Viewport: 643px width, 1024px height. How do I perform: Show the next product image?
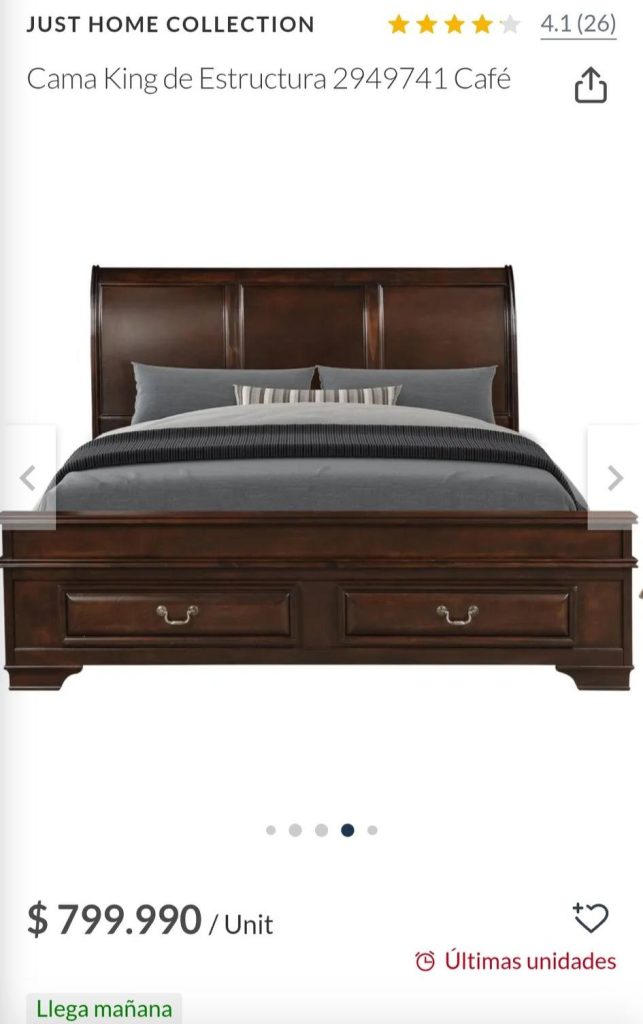click(614, 478)
